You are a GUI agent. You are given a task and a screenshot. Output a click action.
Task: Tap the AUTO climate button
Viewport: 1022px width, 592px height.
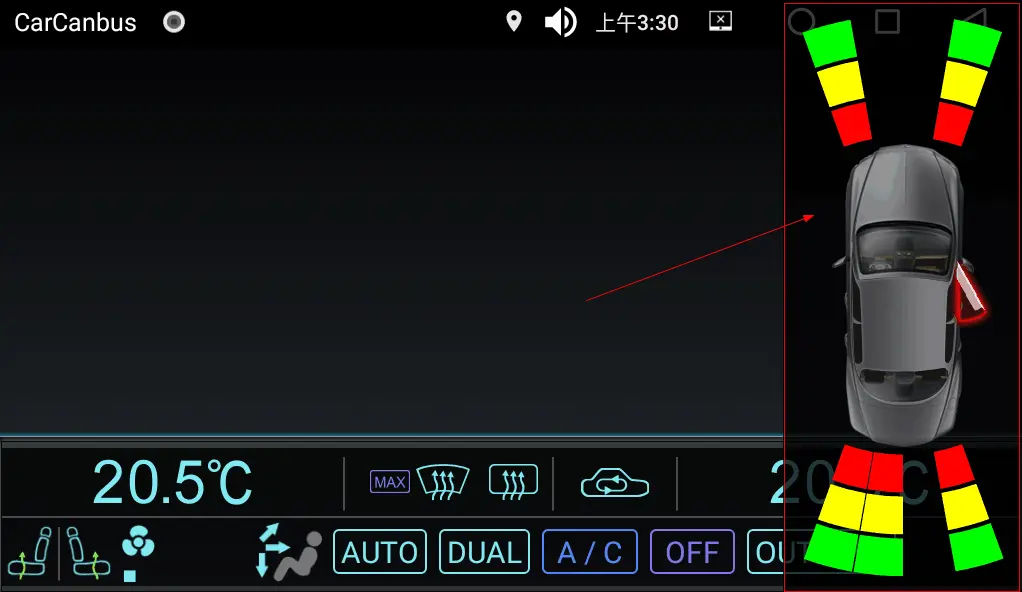(x=380, y=552)
